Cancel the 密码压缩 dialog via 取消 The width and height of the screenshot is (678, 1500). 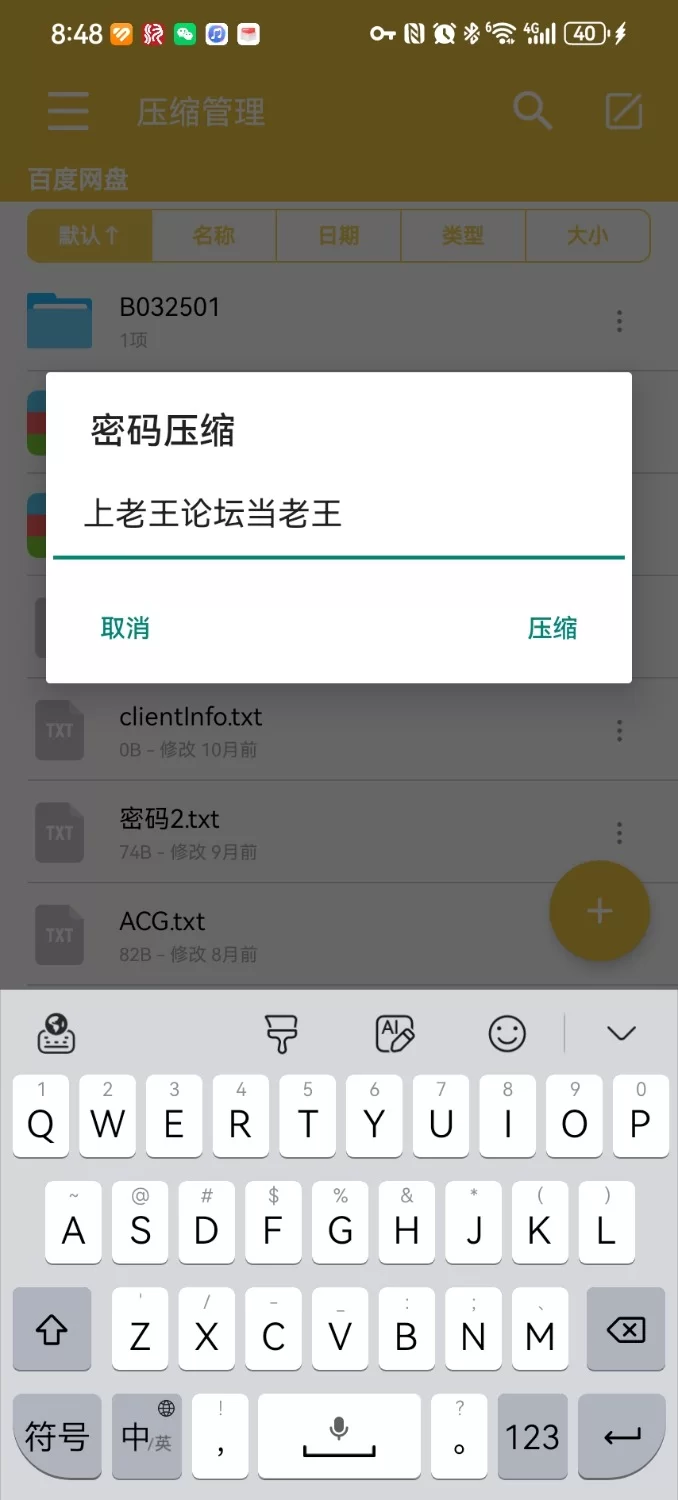coord(125,628)
